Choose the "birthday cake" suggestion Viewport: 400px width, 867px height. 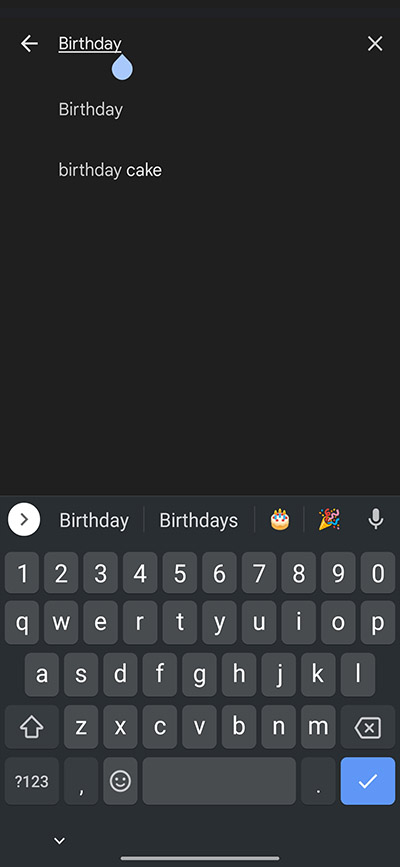pos(110,170)
